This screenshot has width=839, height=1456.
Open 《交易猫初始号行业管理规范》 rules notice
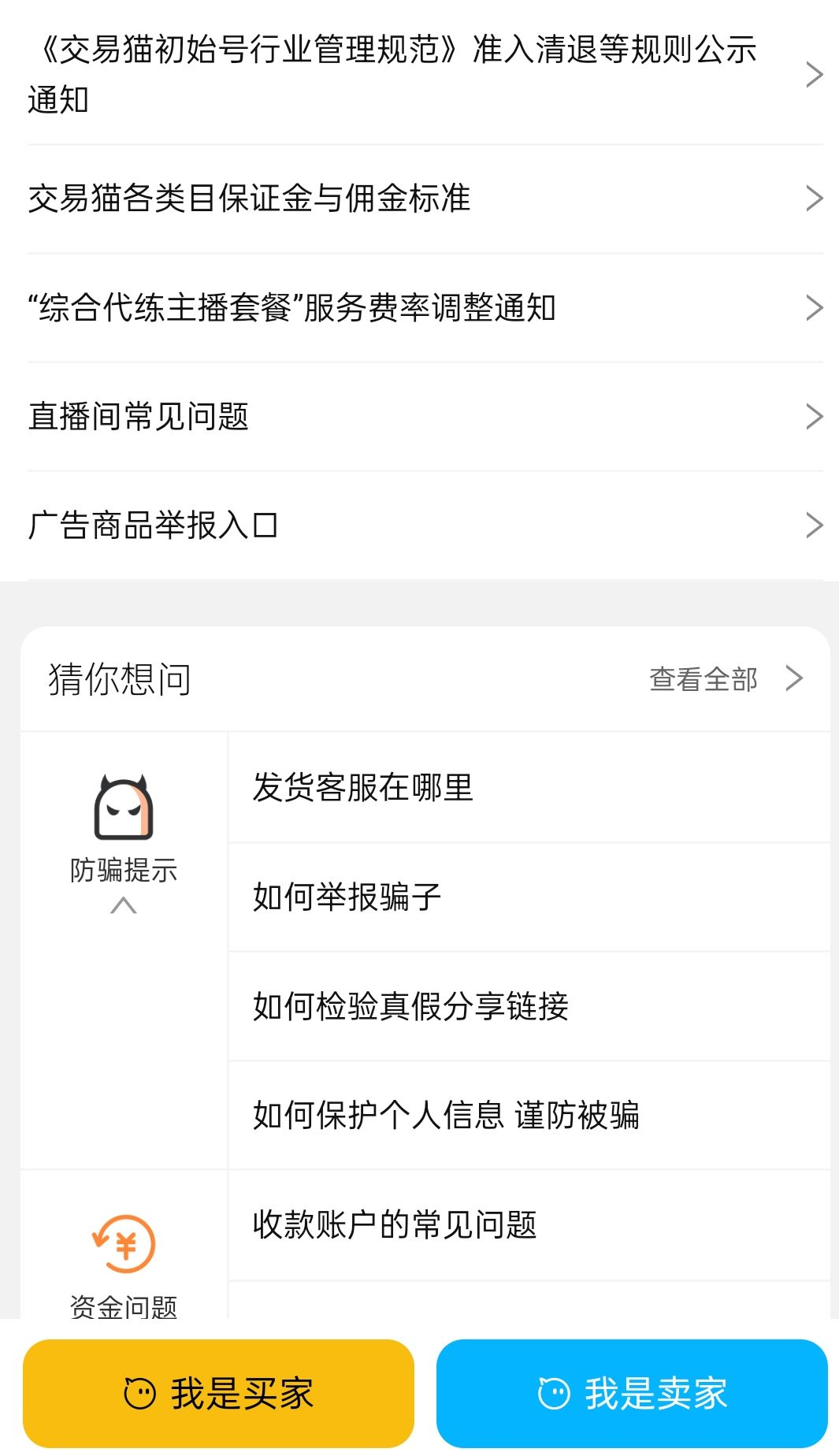tap(394, 74)
